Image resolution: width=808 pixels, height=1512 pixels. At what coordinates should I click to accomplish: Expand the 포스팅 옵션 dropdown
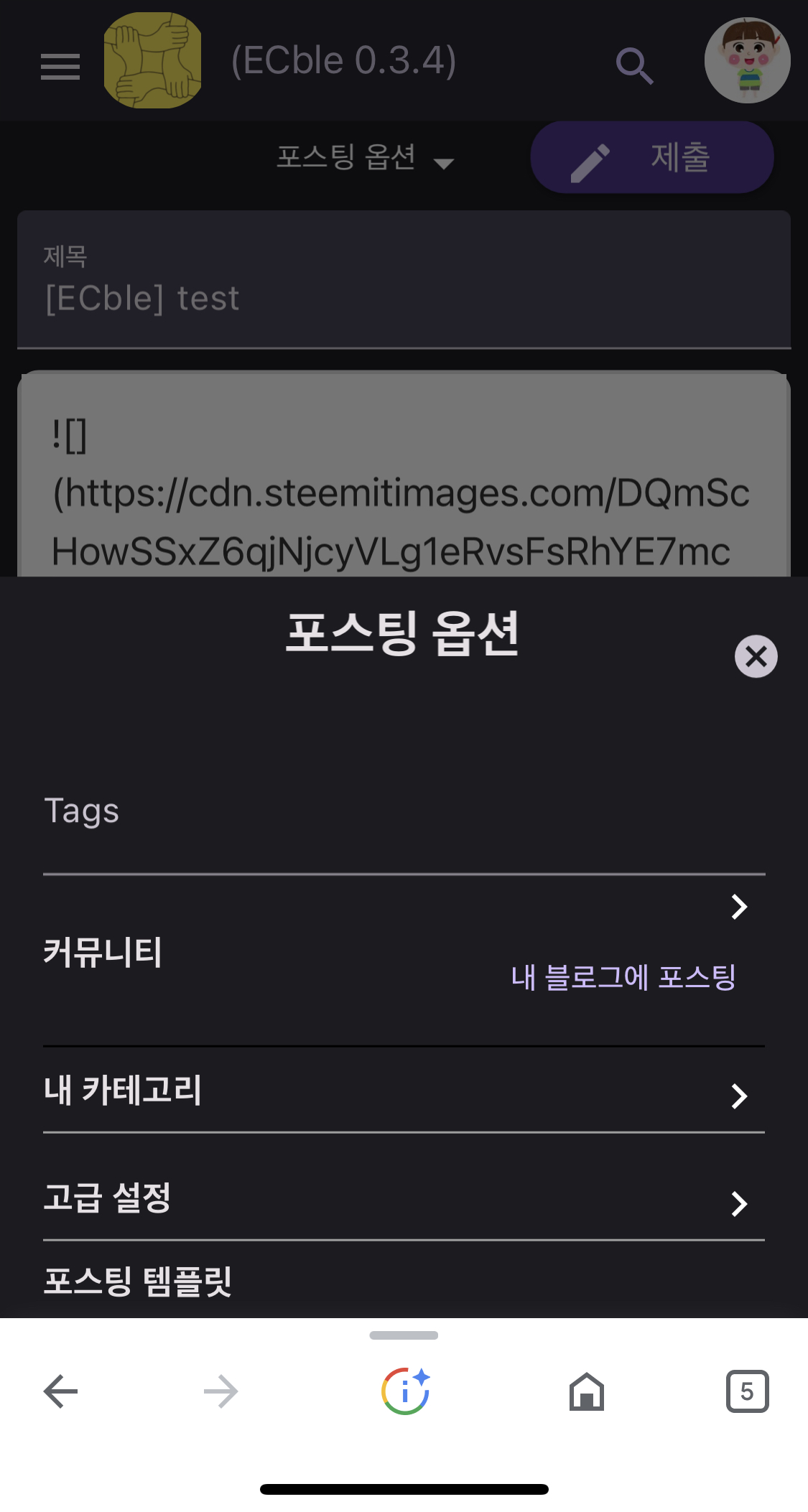365,158
